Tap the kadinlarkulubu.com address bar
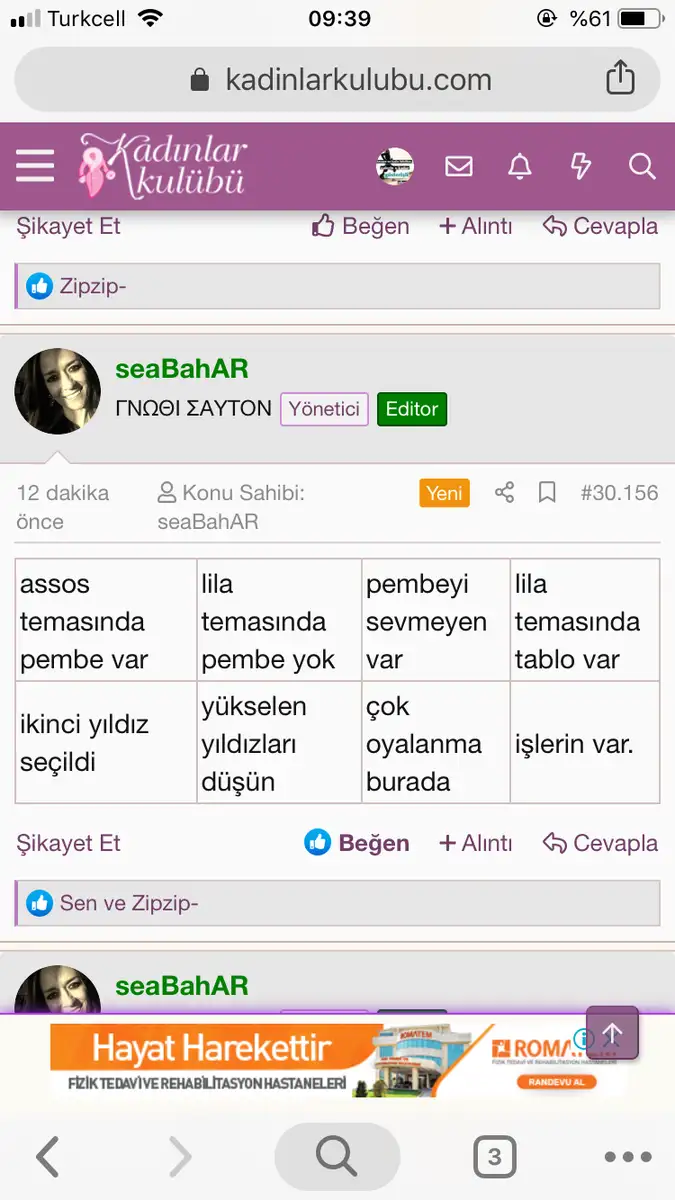 coord(338,80)
